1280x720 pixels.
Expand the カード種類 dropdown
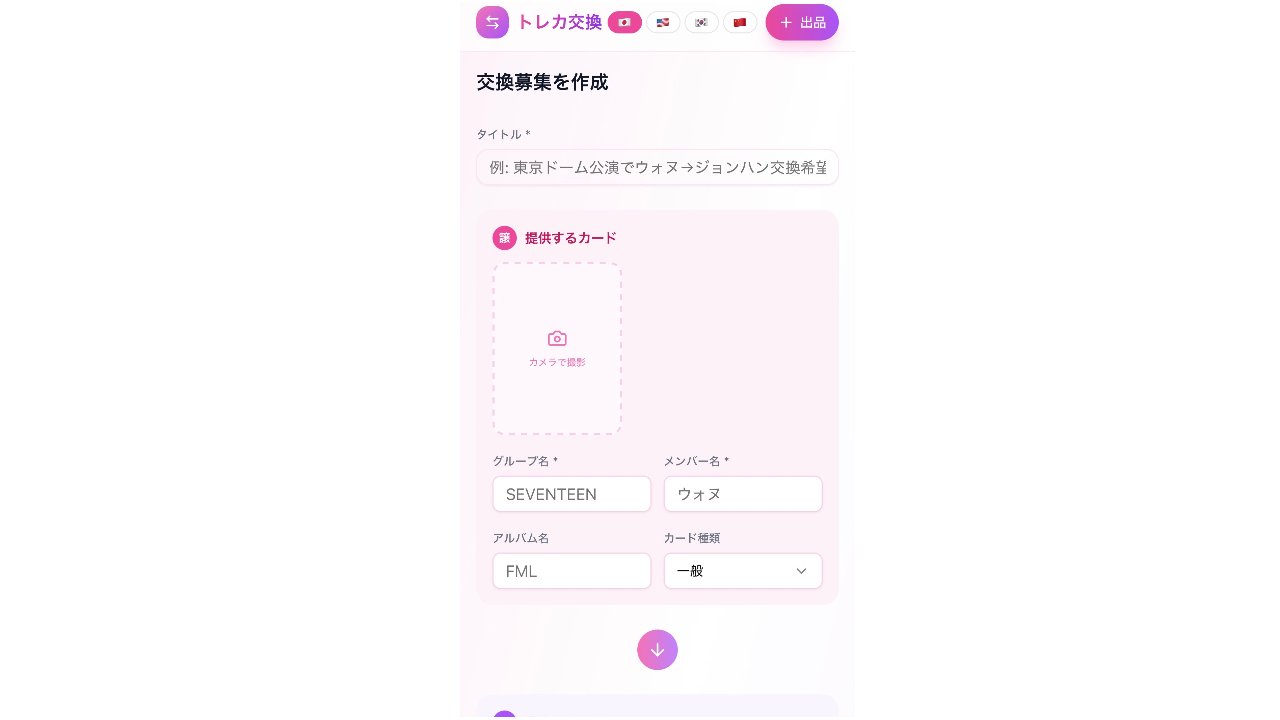(x=742, y=571)
